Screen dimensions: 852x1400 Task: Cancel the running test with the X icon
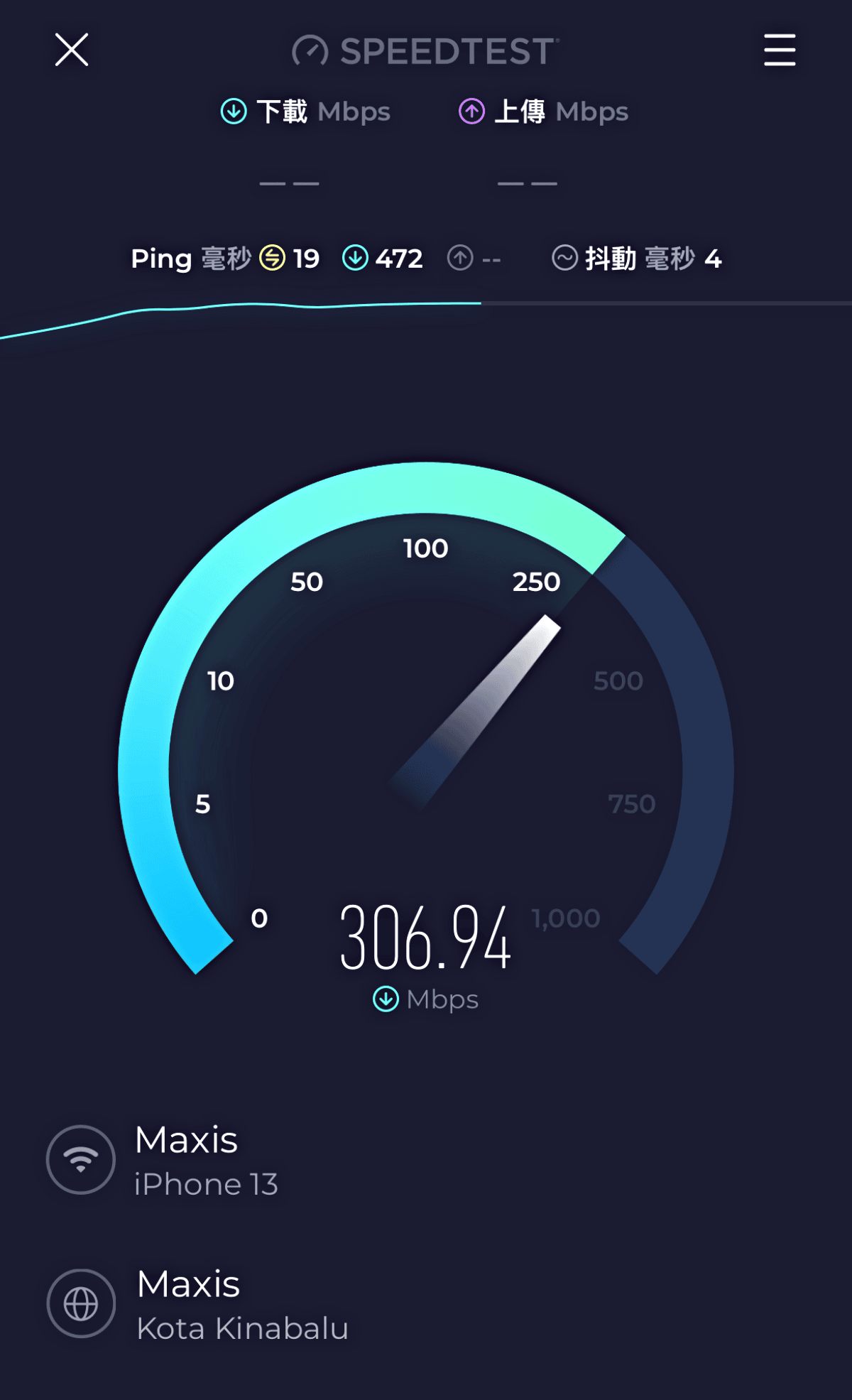(x=72, y=50)
